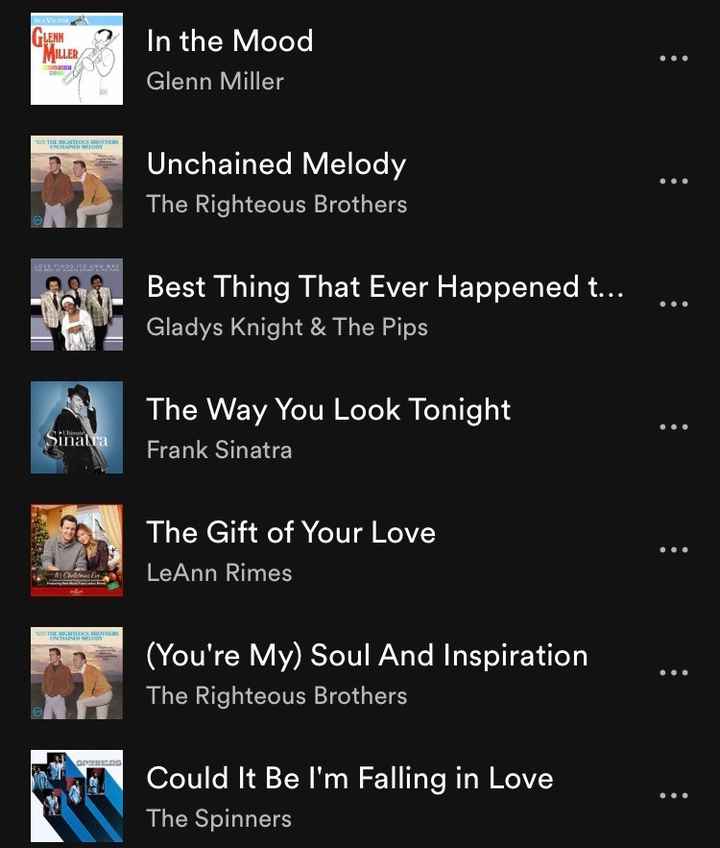Click The Spinners album artwork
720x848 pixels.
(x=76, y=796)
